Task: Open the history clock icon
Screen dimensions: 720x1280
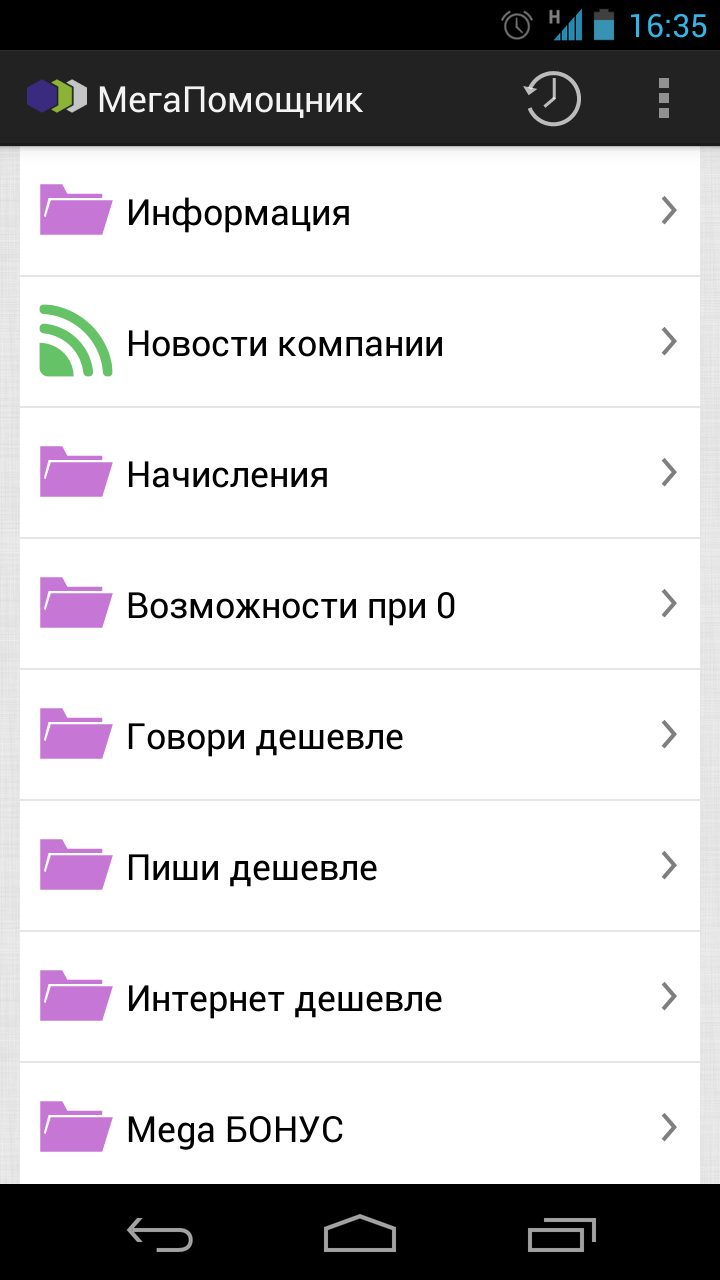Action: (552, 99)
